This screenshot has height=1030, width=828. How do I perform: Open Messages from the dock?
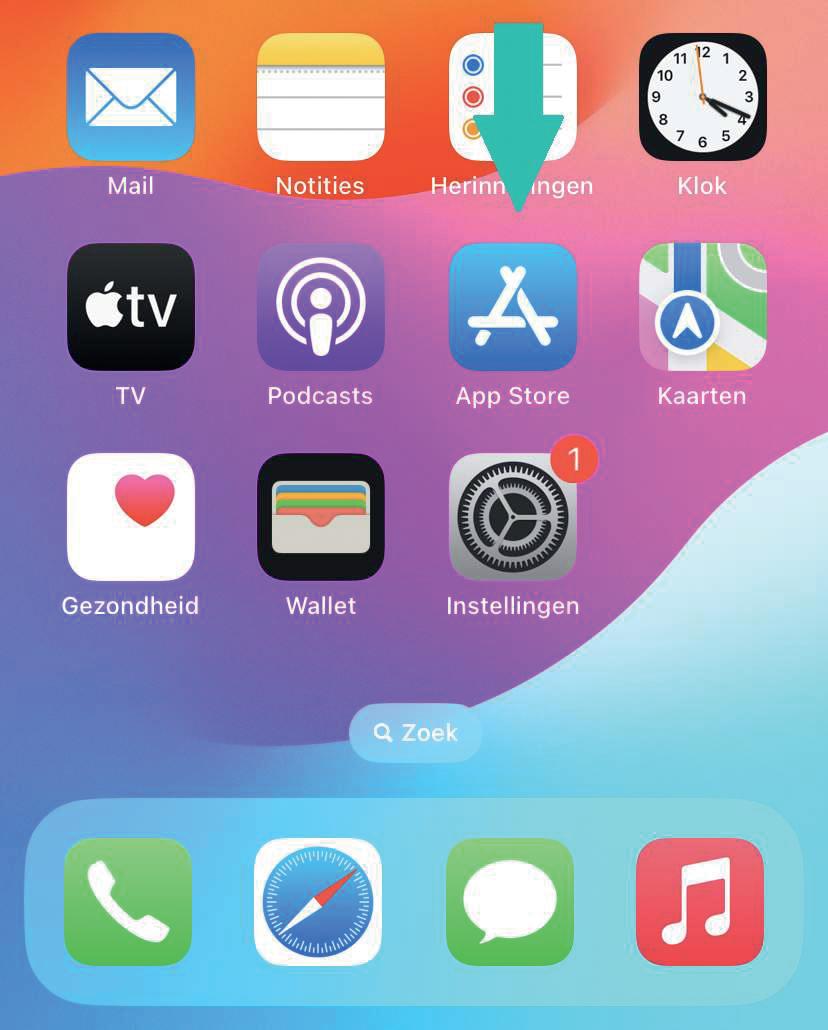point(510,901)
